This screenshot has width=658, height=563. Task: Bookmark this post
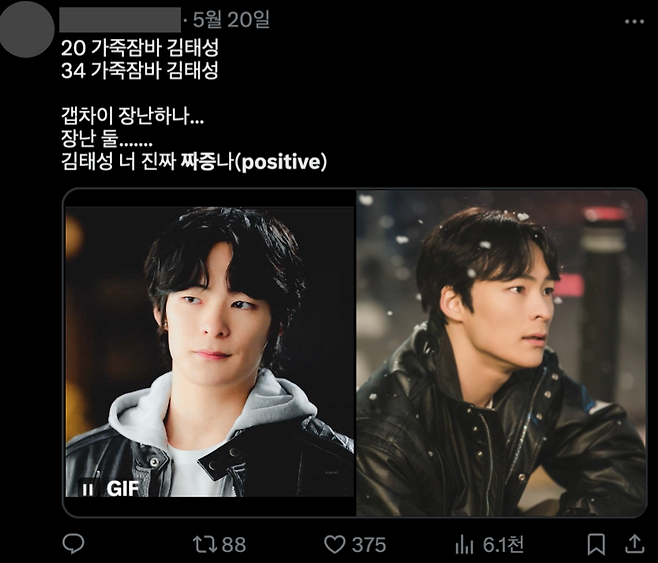coord(596,543)
